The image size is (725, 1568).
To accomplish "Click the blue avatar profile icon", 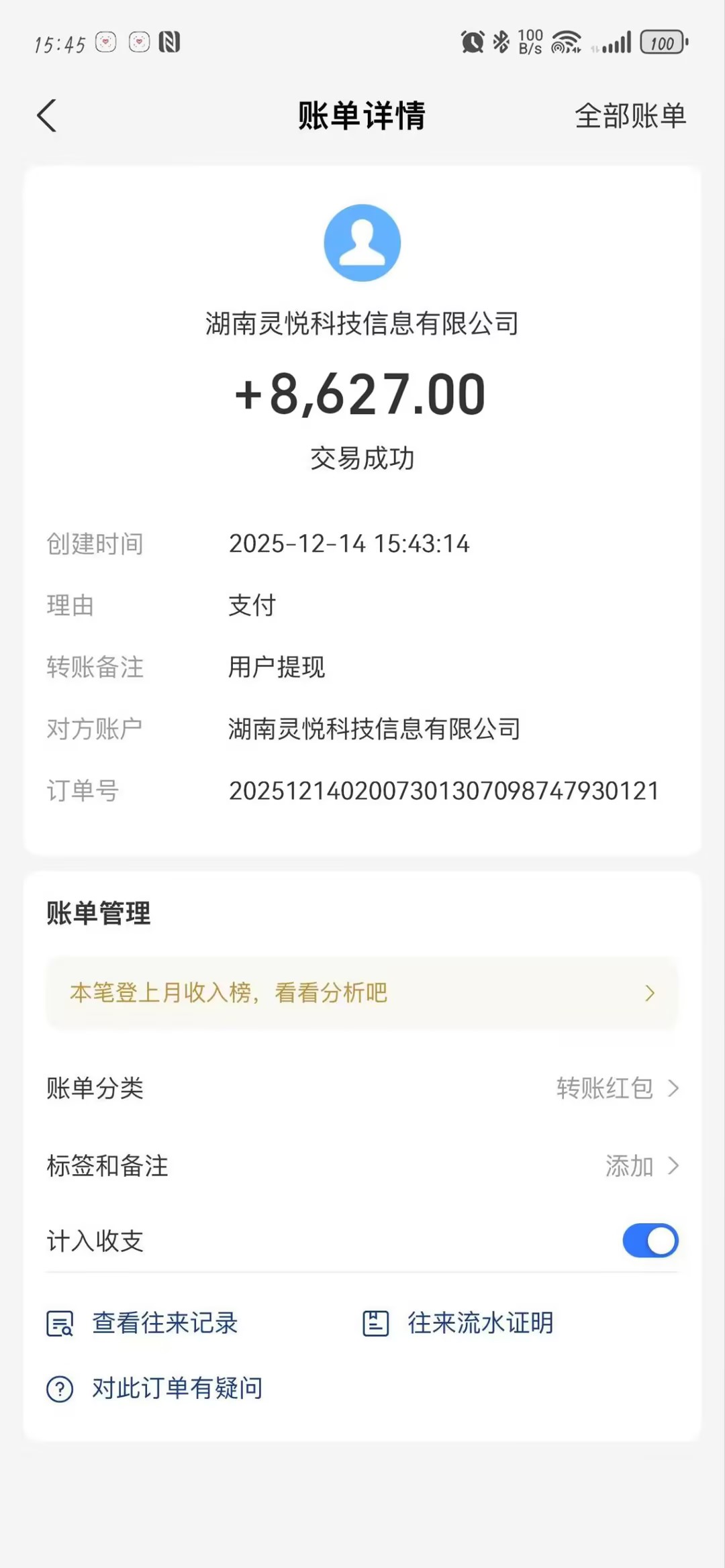I will pyautogui.click(x=362, y=243).
